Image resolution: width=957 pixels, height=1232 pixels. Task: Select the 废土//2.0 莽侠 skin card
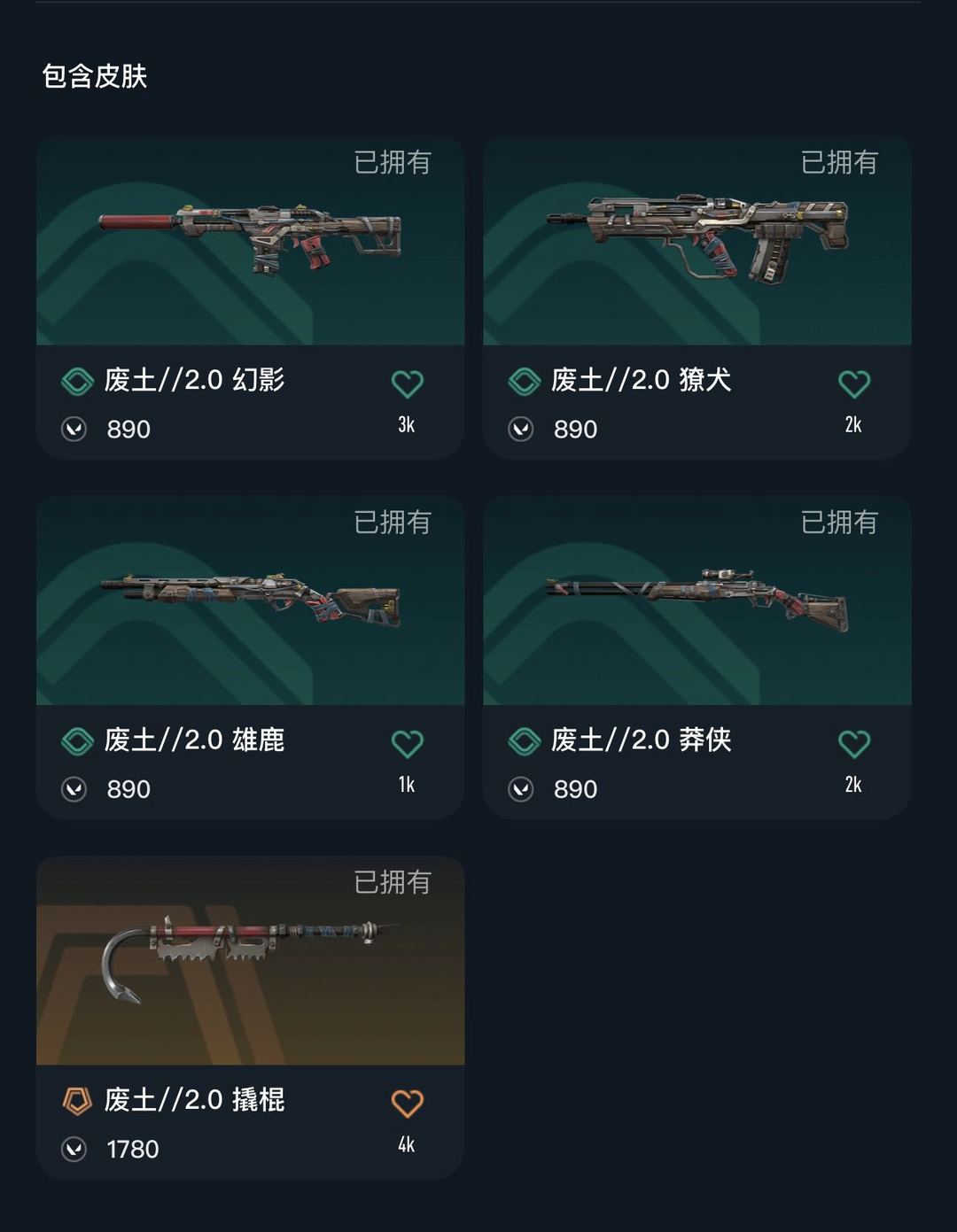(696, 601)
